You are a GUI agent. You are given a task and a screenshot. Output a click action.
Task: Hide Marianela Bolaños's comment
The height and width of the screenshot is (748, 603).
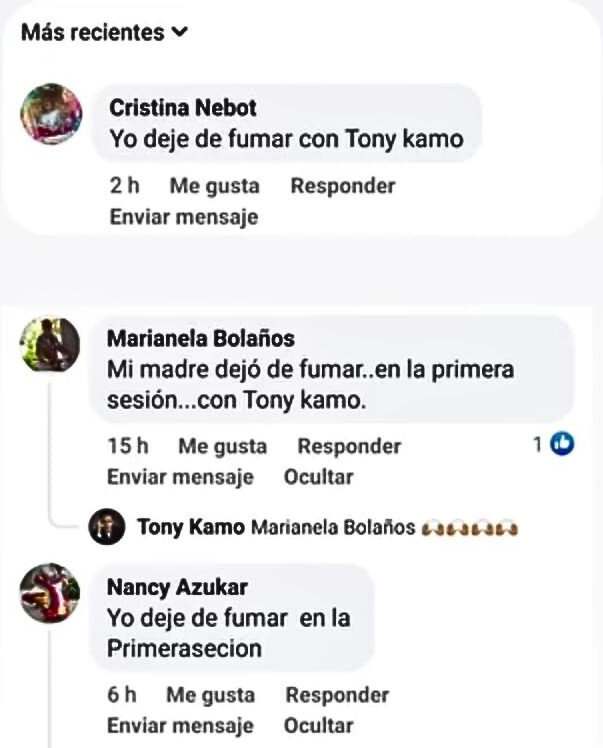[318, 477]
